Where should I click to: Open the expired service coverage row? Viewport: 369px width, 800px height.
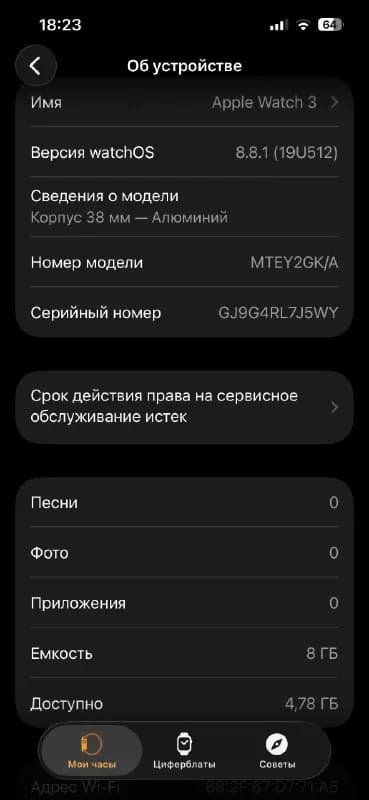pos(184,407)
